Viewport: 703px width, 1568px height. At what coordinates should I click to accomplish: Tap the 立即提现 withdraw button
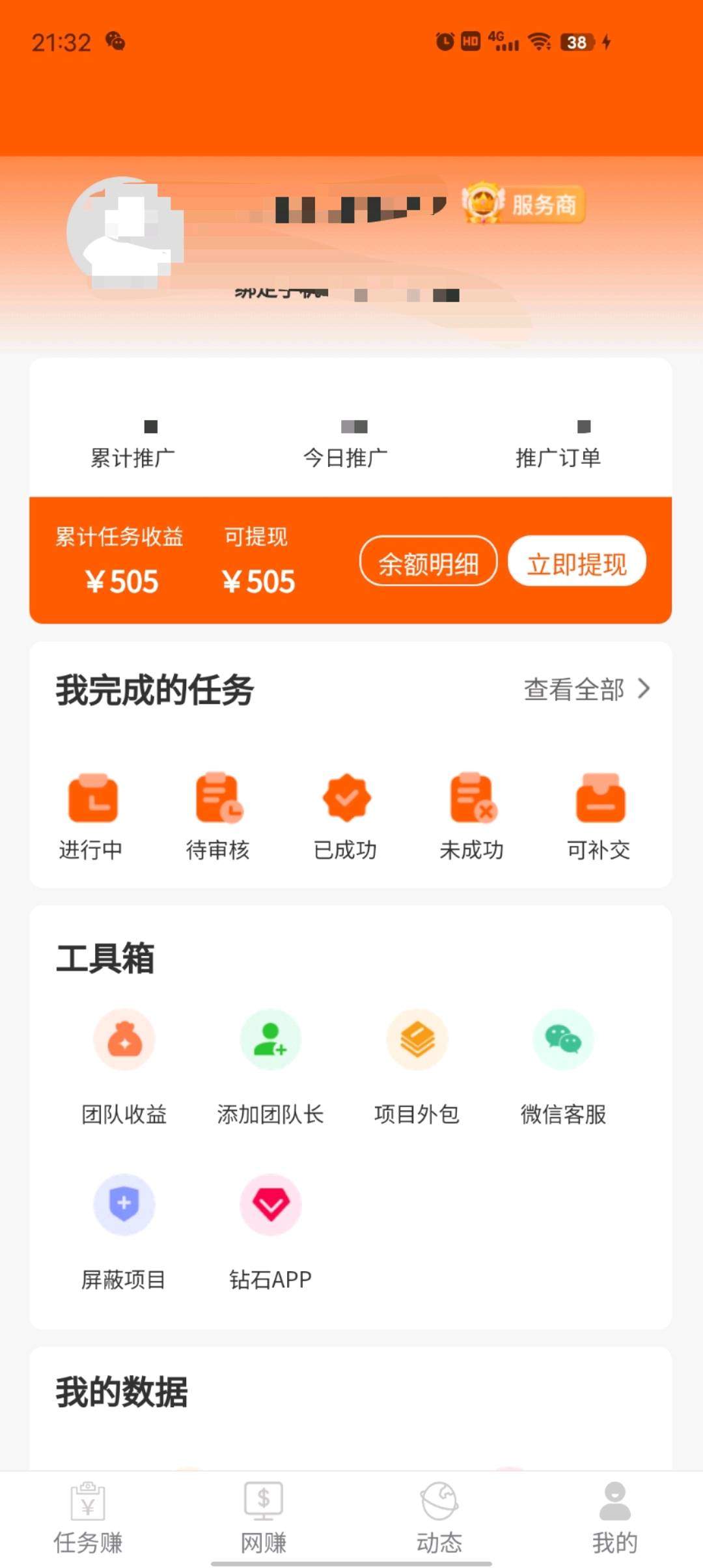pos(577,562)
